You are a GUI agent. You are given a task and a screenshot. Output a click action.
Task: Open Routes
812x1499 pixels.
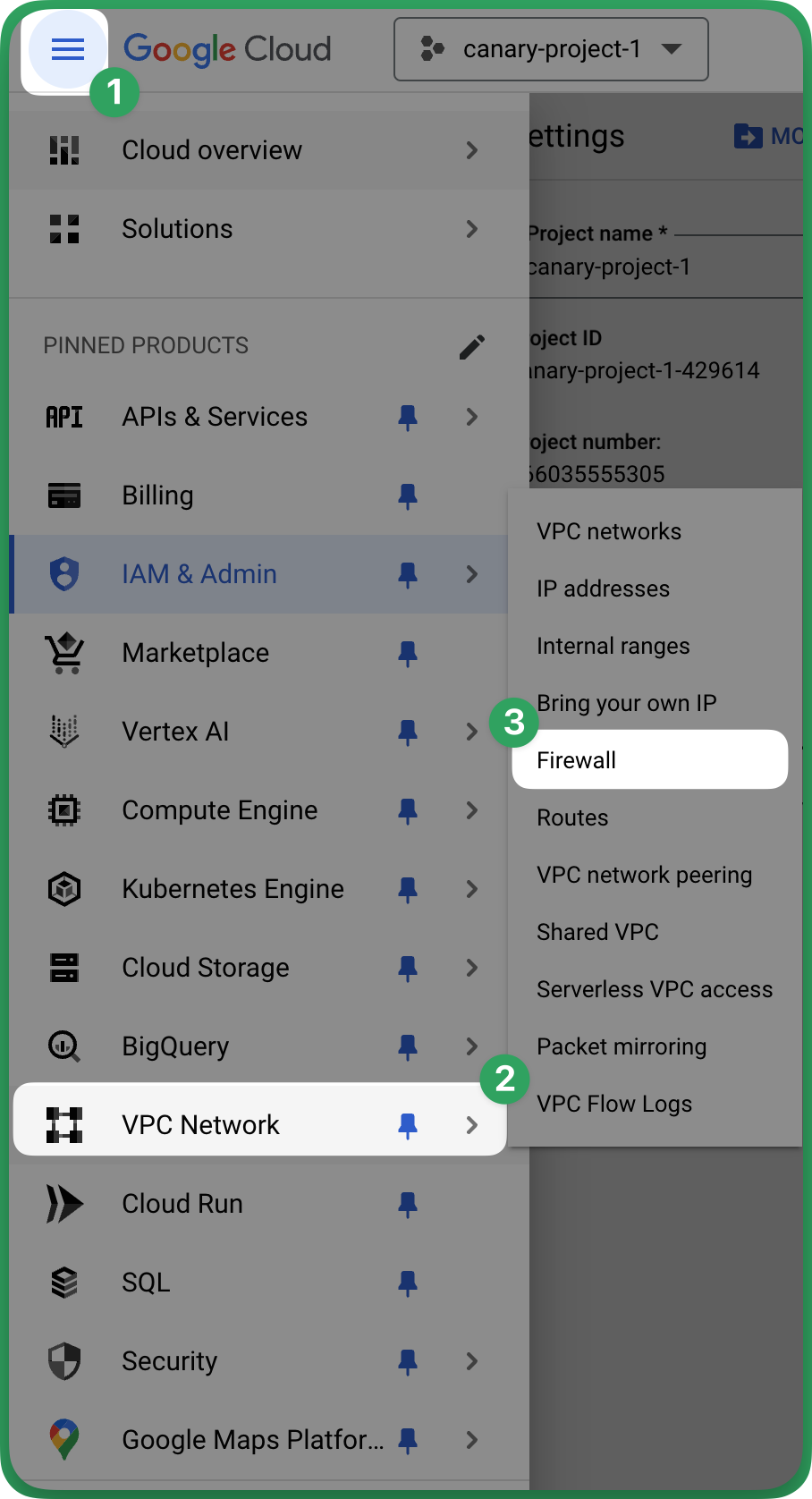coord(572,817)
